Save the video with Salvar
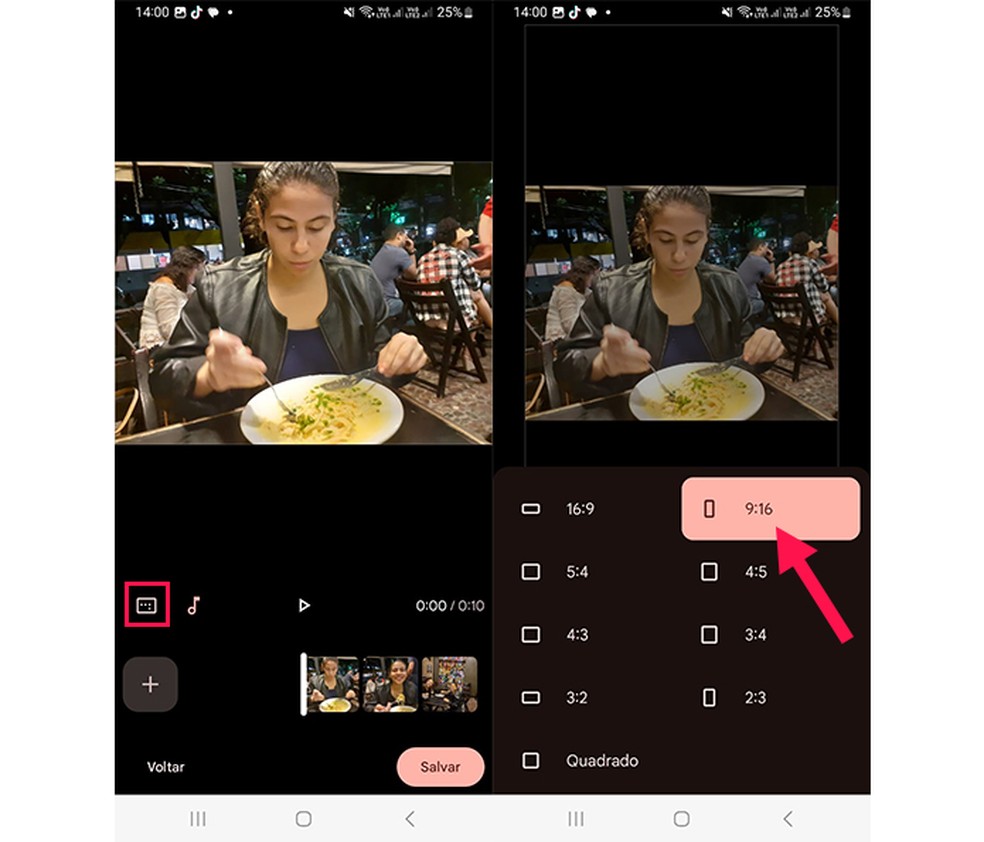This screenshot has width=984, height=842. (x=440, y=767)
